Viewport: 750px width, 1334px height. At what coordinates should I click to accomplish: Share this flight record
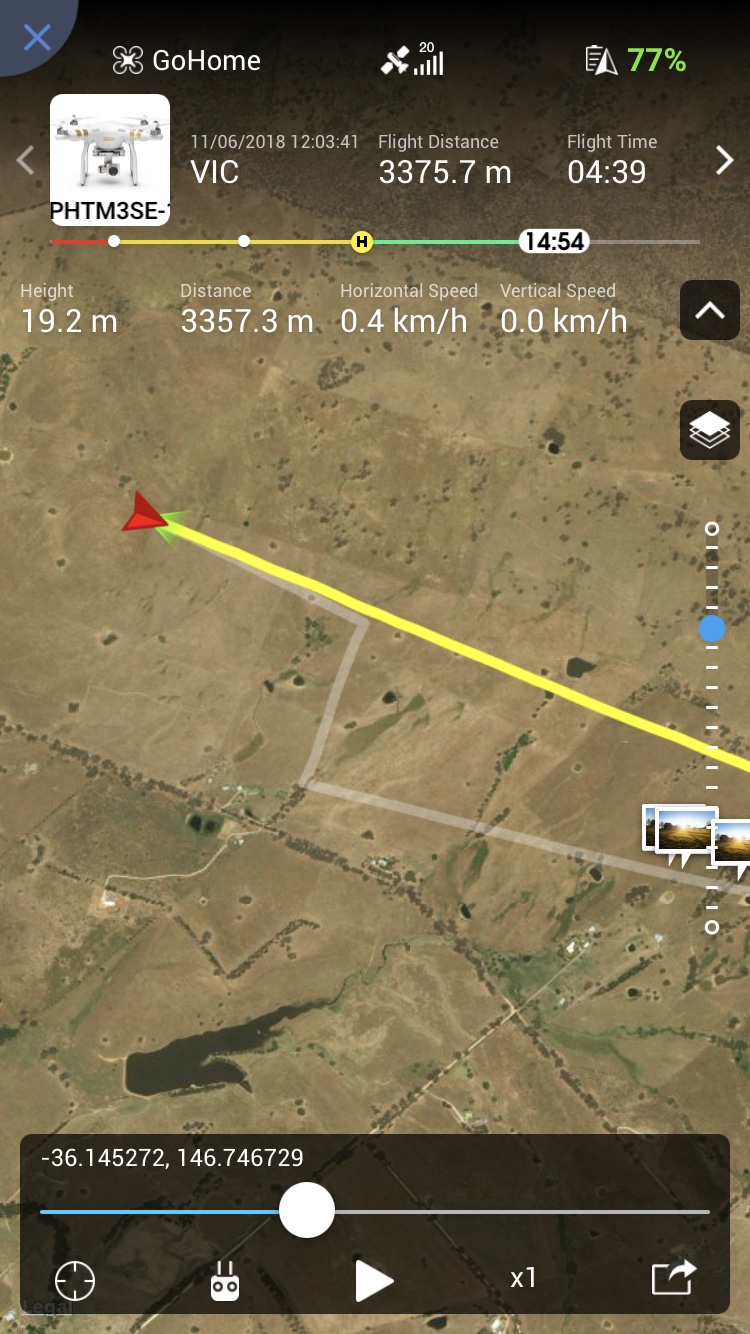tap(674, 1278)
